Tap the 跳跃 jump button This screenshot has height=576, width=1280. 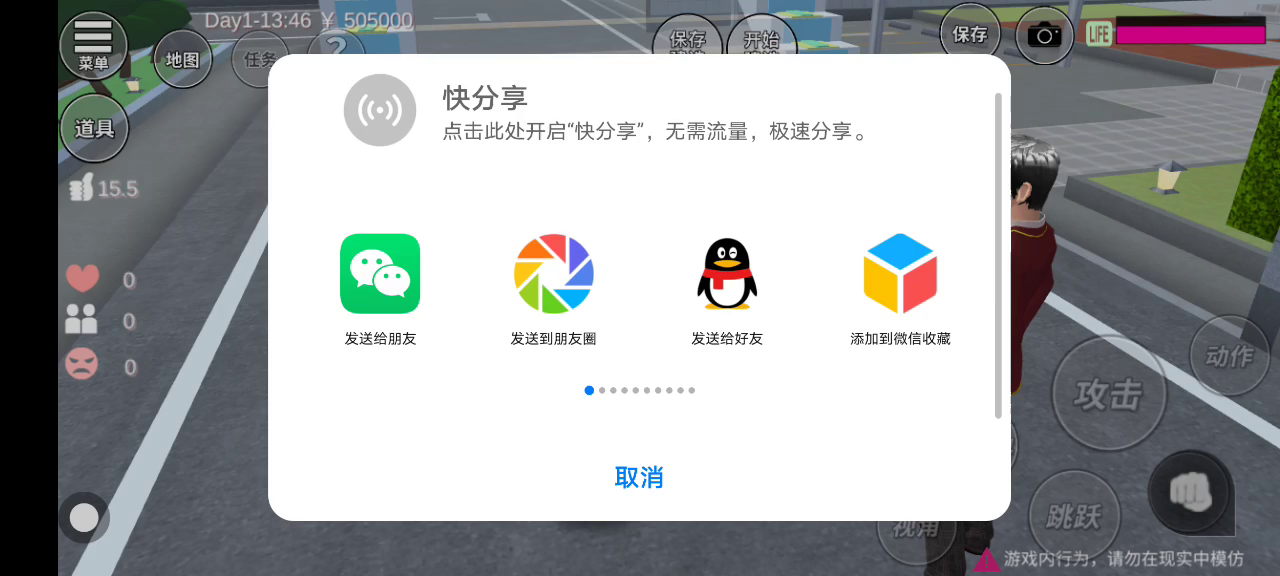pos(1073,516)
